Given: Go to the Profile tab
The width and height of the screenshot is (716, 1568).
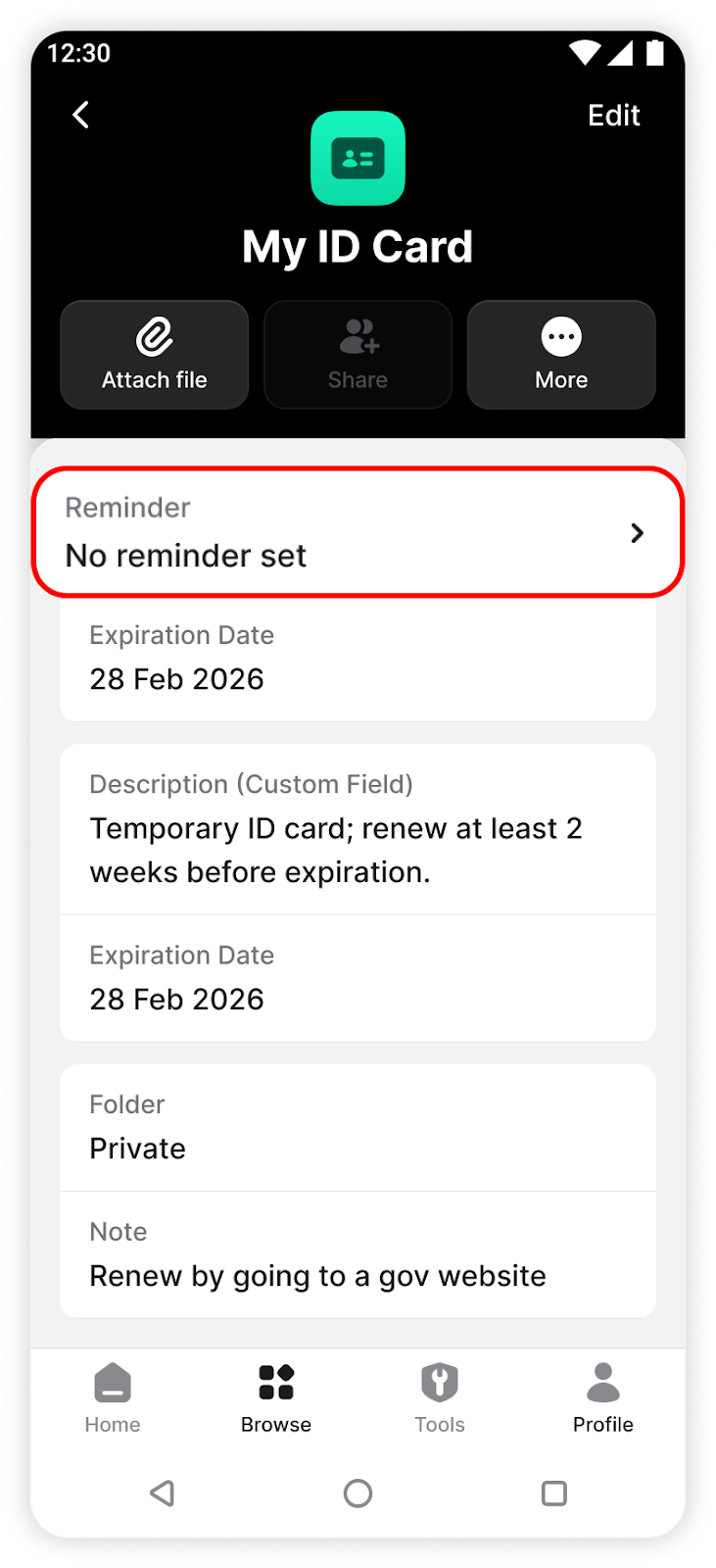Looking at the screenshot, I should point(603,1398).
